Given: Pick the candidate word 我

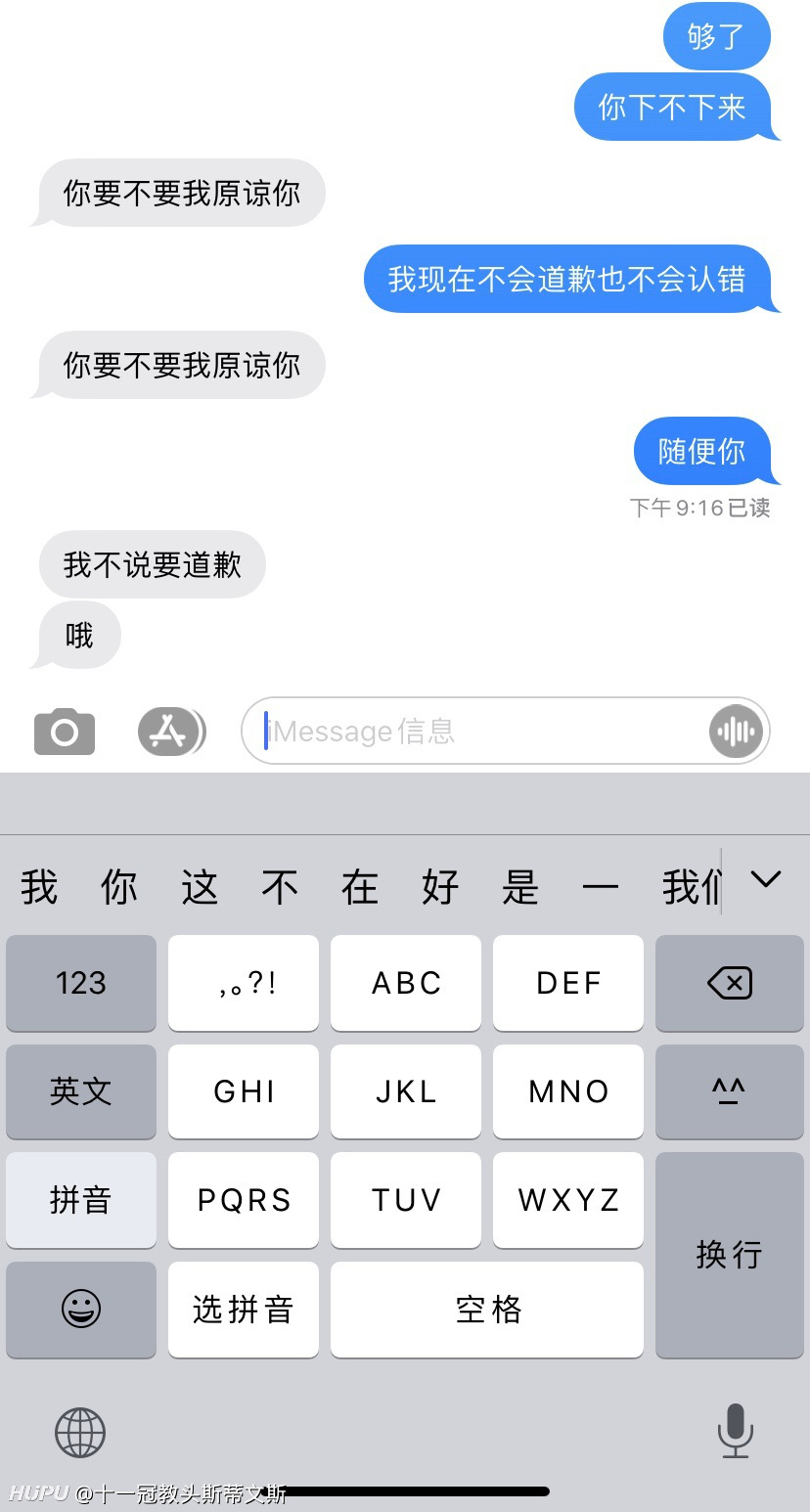Looking at the screenshot, I should (x=39, y=887).
